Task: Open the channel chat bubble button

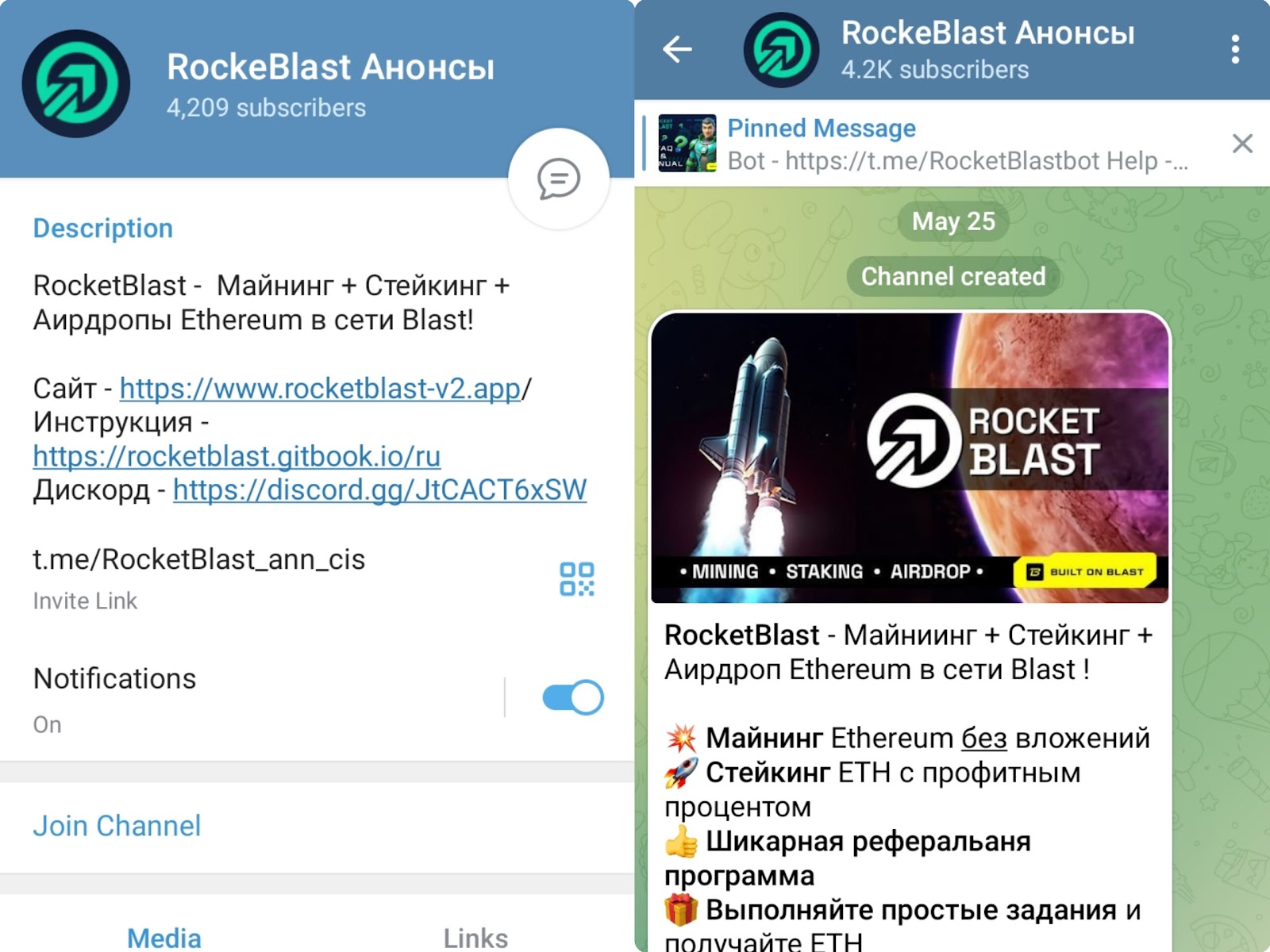Action: click(559, 178)
